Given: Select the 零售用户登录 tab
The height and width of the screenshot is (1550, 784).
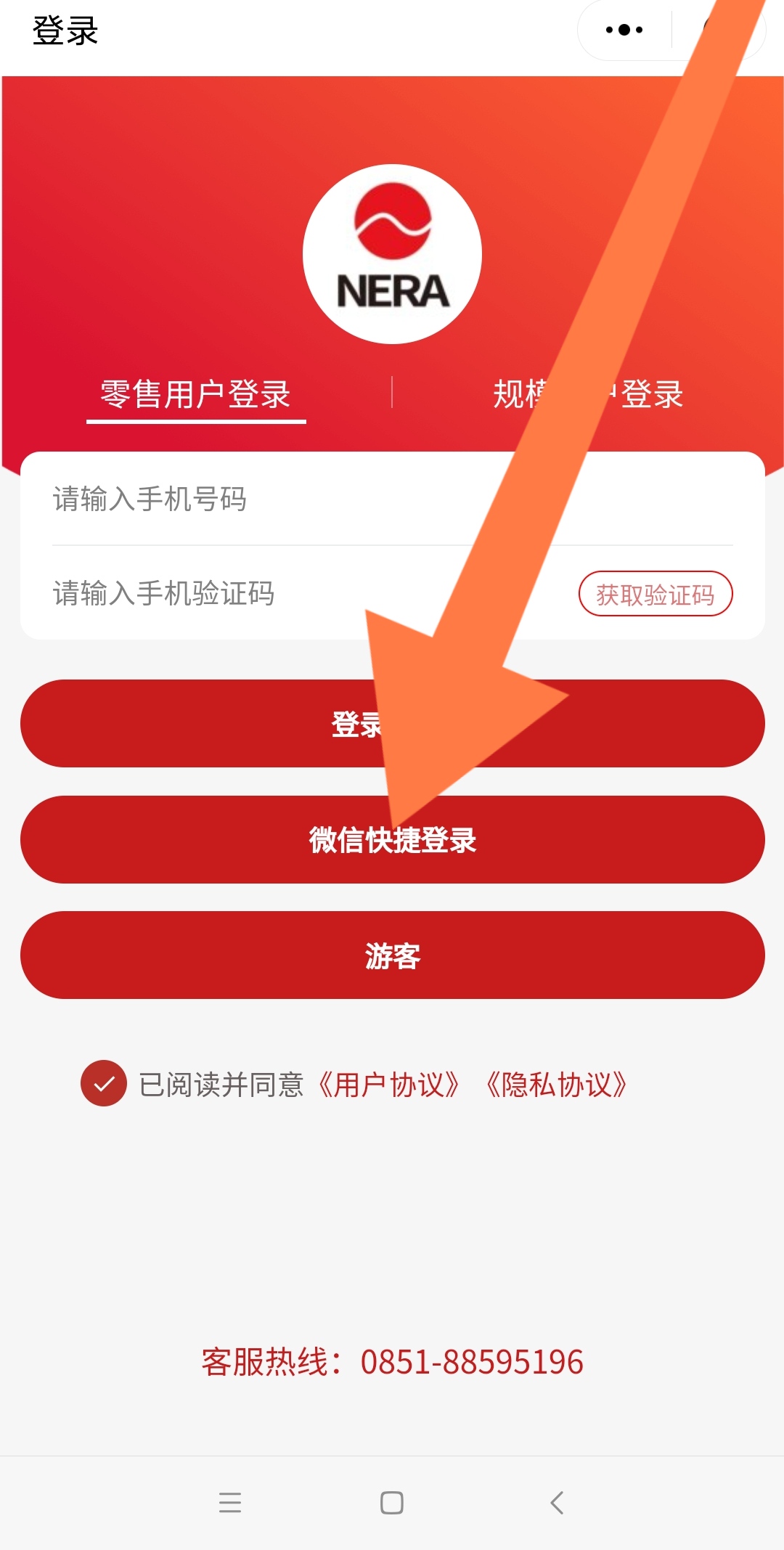Looking at the screenshot, I should (195, 395).
